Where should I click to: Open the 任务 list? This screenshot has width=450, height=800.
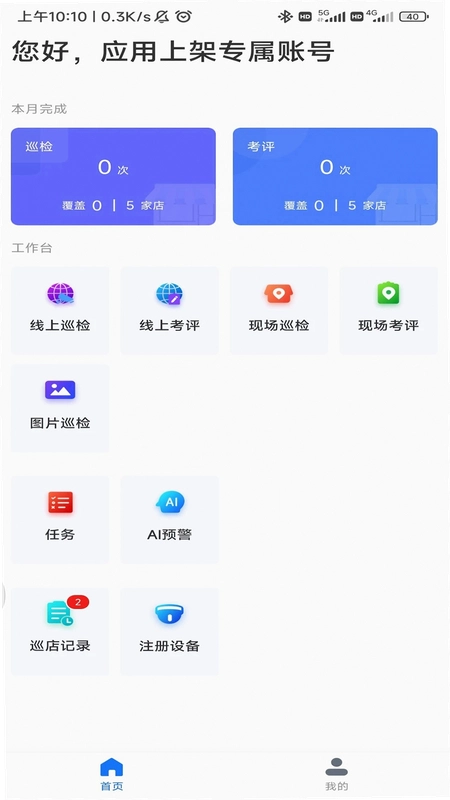60,519
